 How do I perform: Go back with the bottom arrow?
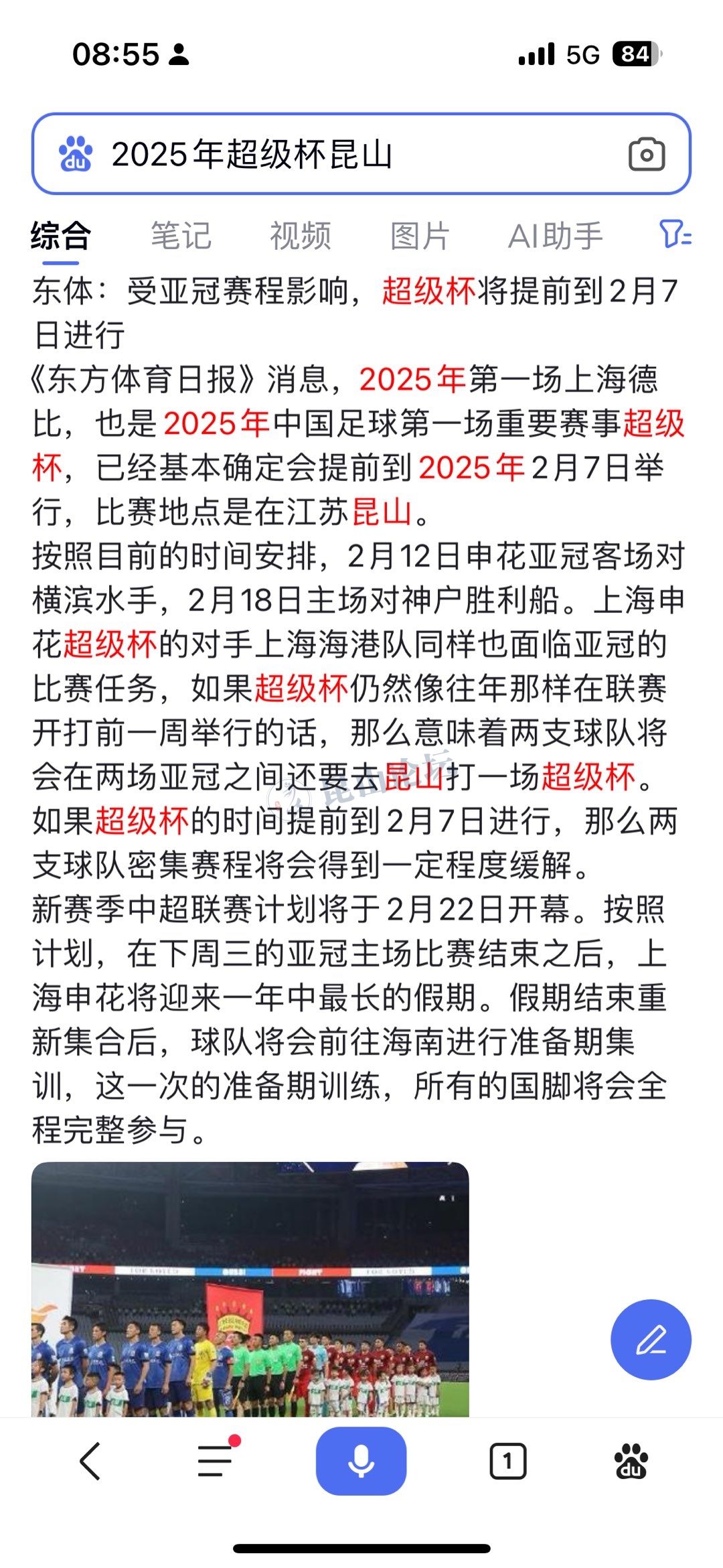click(90, 1461)
